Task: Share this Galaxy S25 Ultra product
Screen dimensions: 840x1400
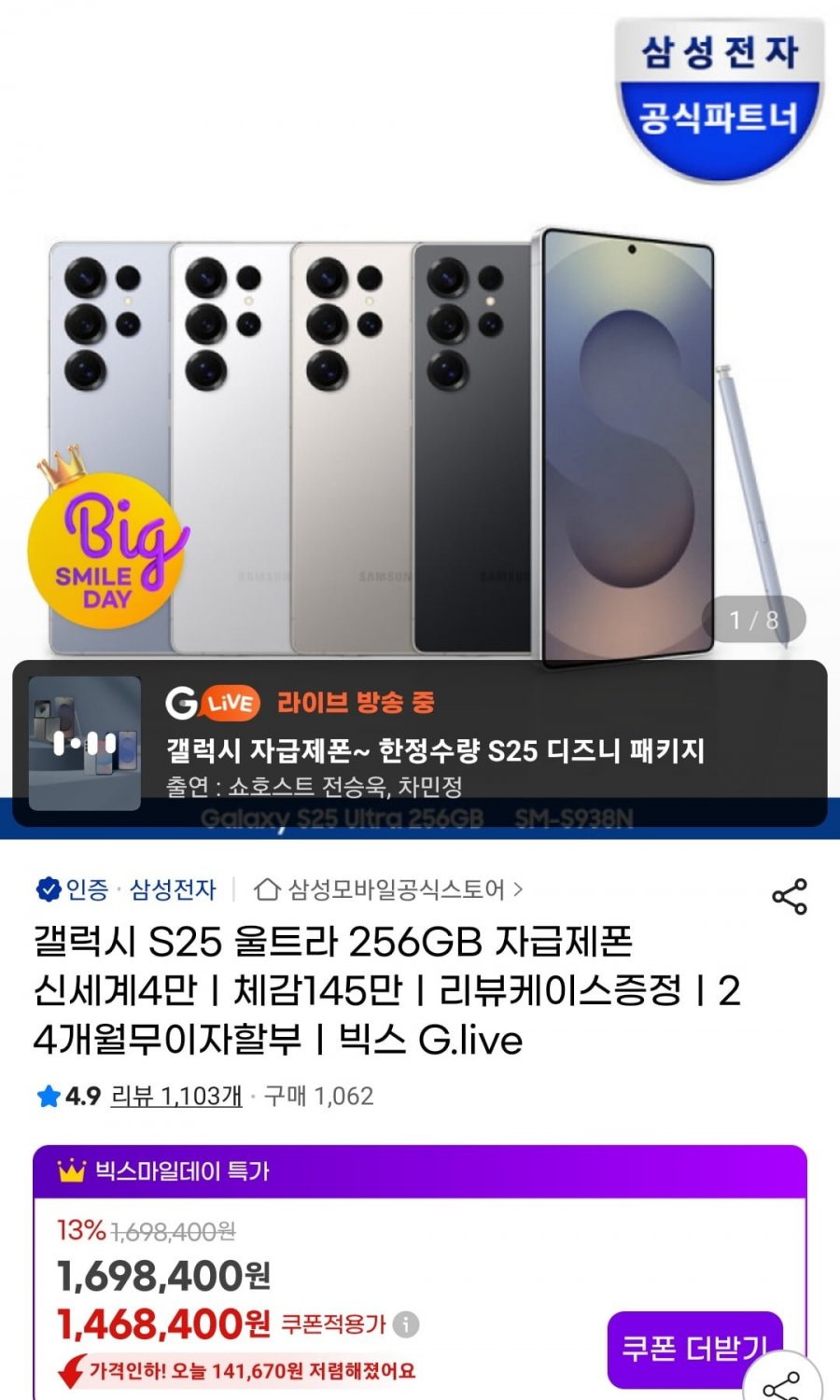Action: click(x=789, y=897)
